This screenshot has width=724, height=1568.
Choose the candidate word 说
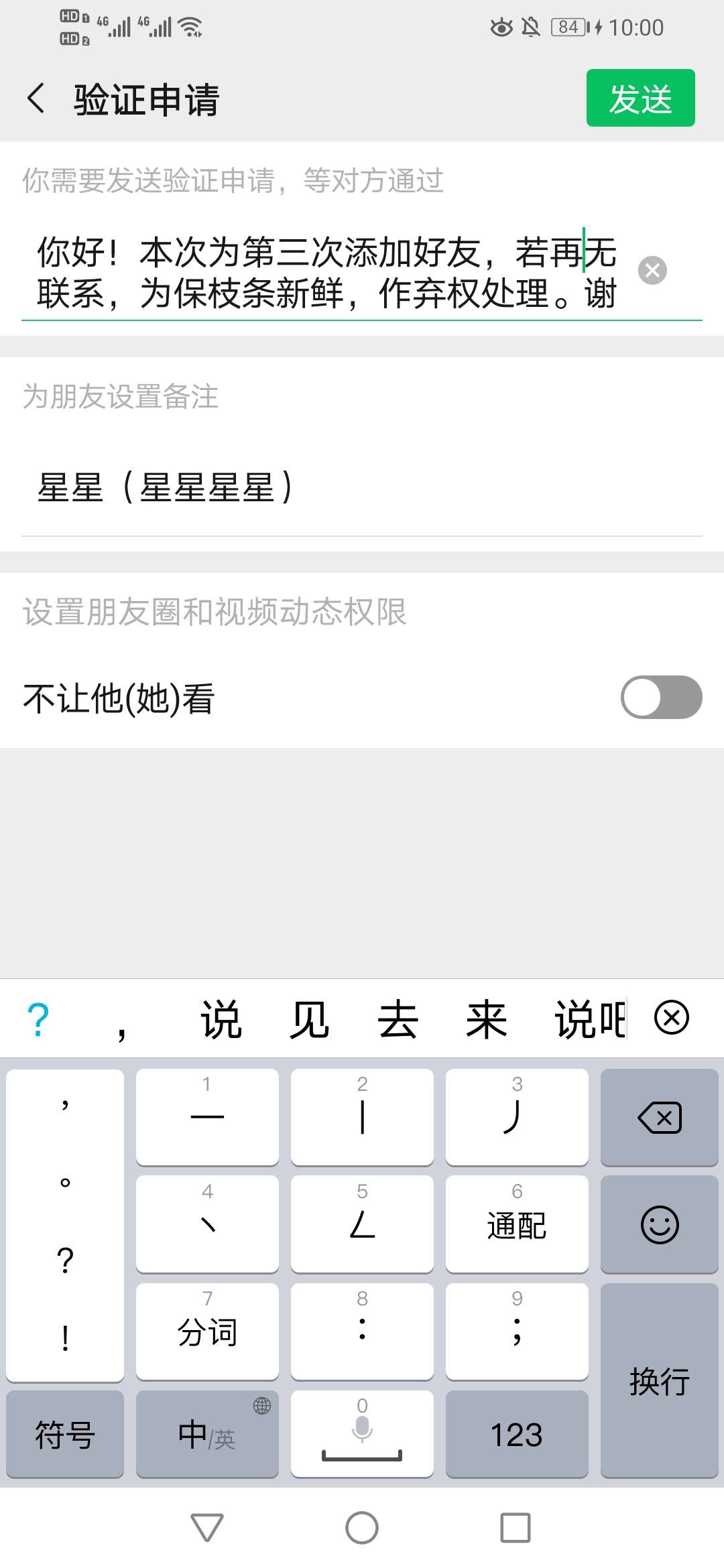(x=221, y=1019)
